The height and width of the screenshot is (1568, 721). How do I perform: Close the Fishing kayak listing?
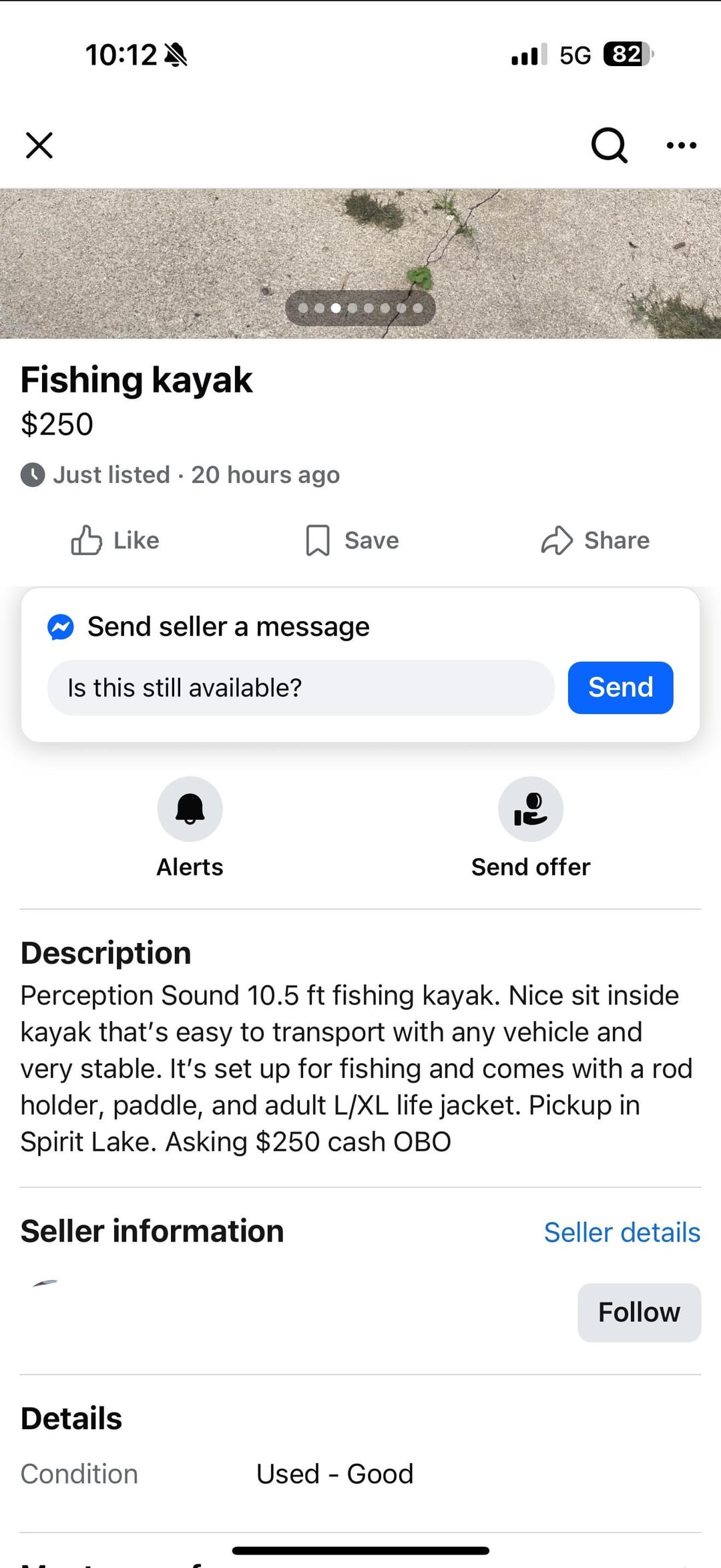[x=39, y=145]
